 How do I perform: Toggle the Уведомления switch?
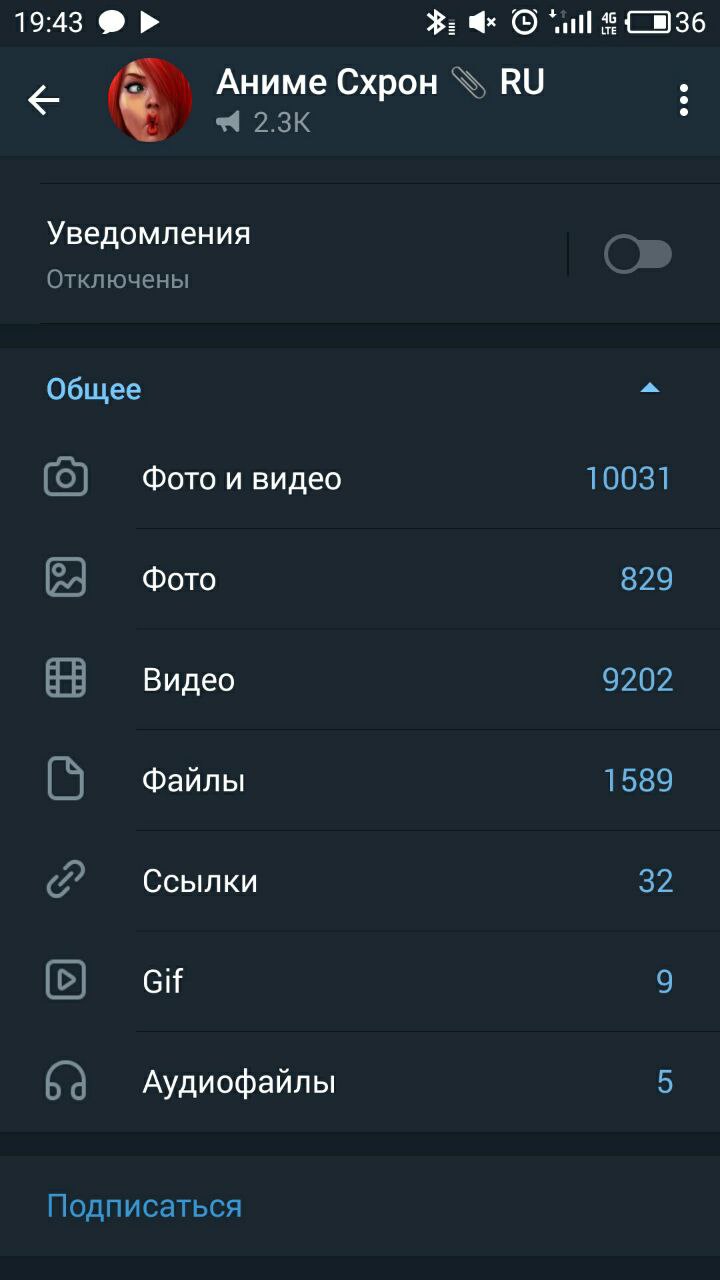pos(637,255)
